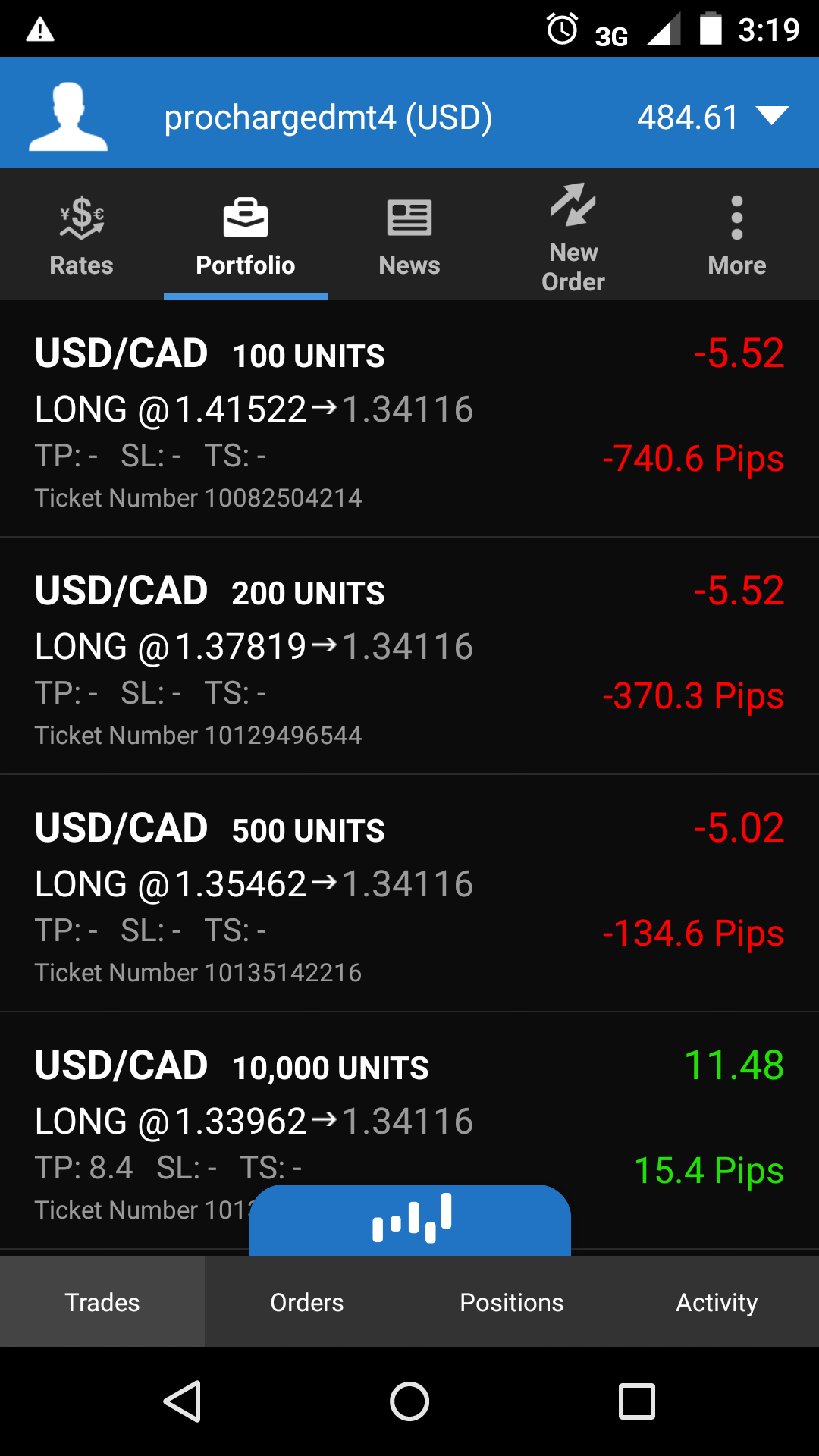Open the USD/CAD 200 units trade
819x1456 pixels.
tap(409, 656)
